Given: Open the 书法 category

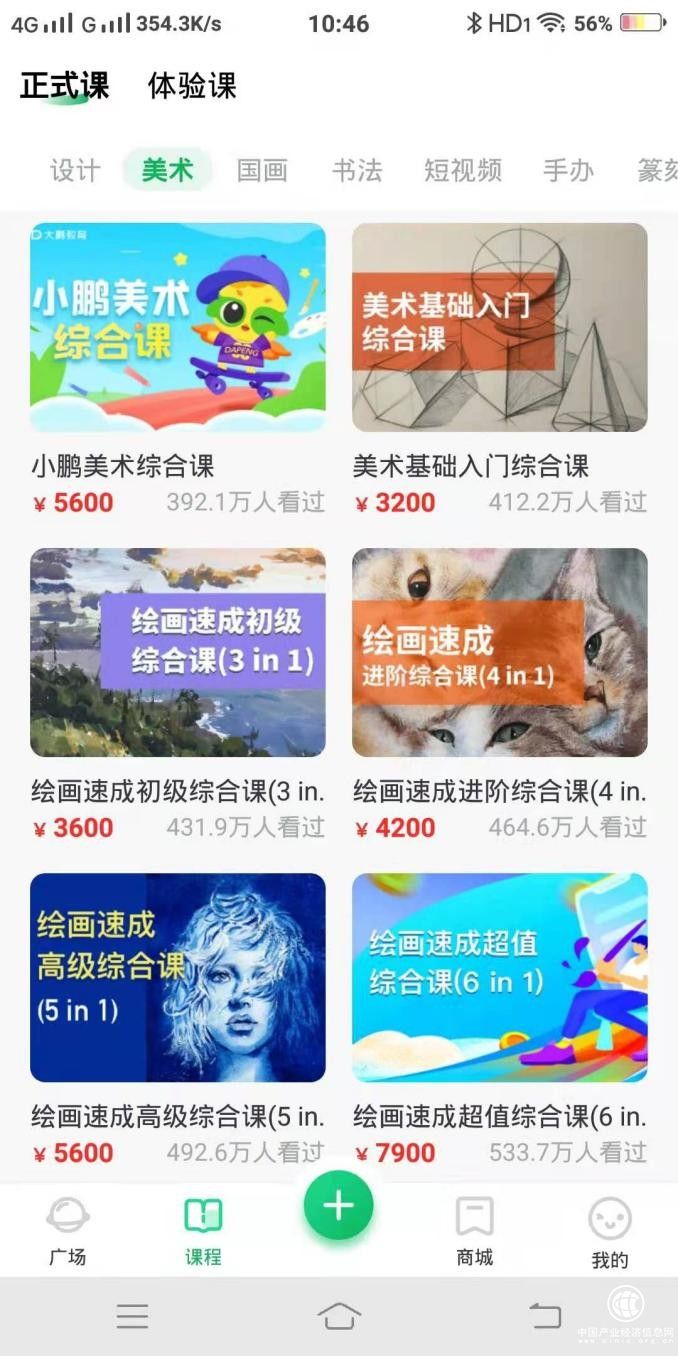Looking at the screenshot, I should coord(357,171).
